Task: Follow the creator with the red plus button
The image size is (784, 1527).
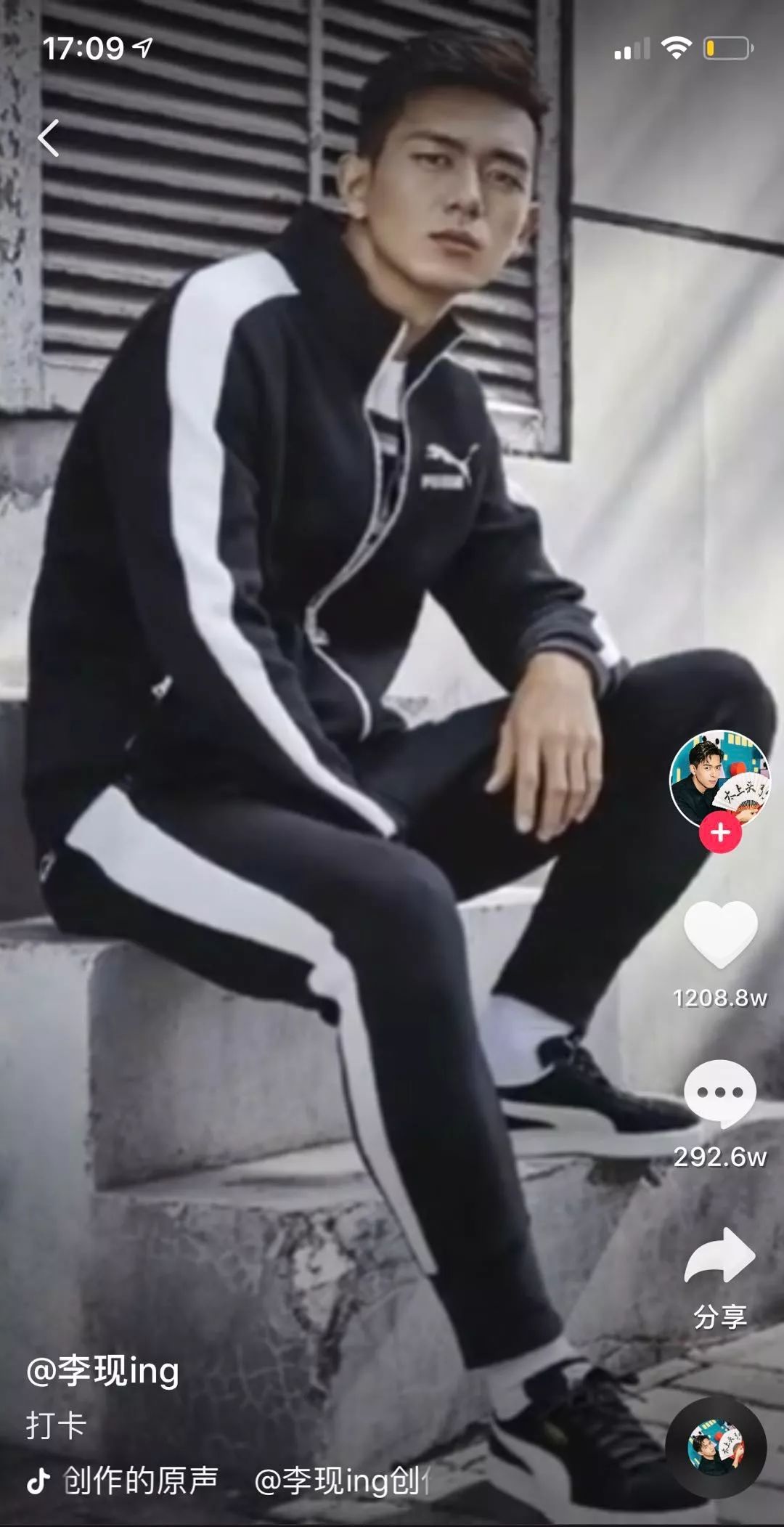Action: pyautogui.click(x=719, y=832)
